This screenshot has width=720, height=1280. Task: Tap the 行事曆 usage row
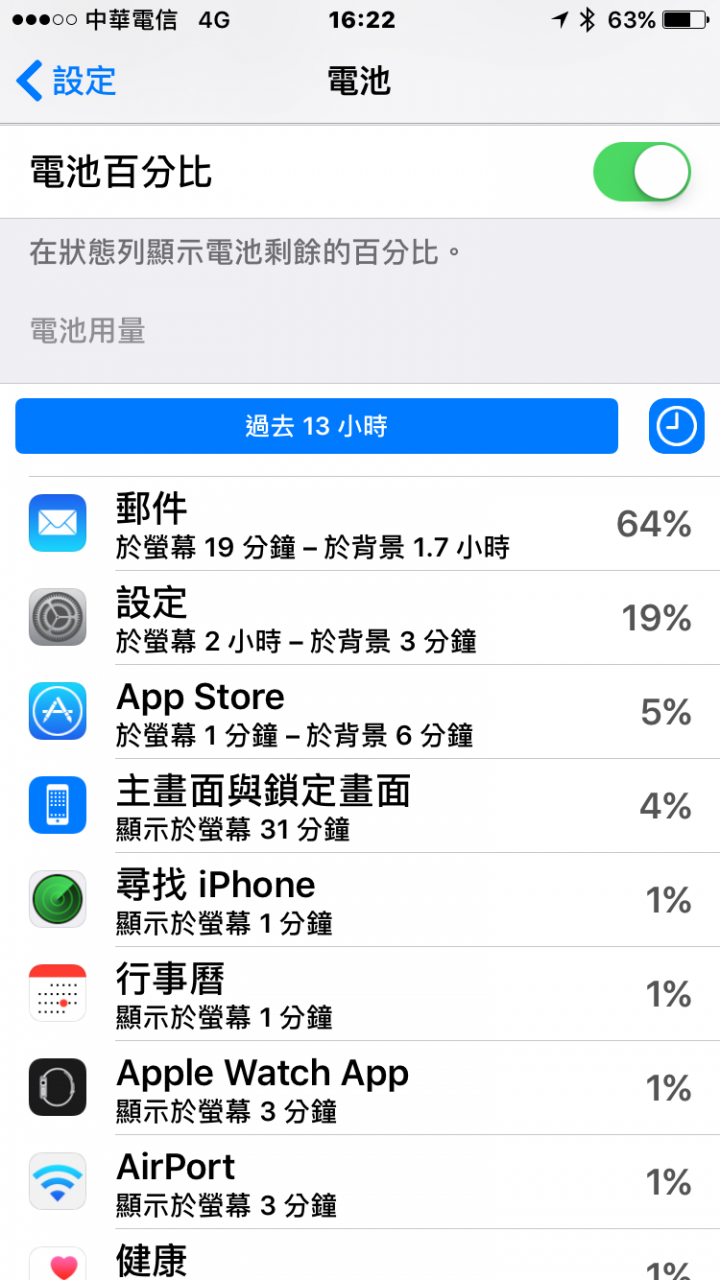point(360,994)
